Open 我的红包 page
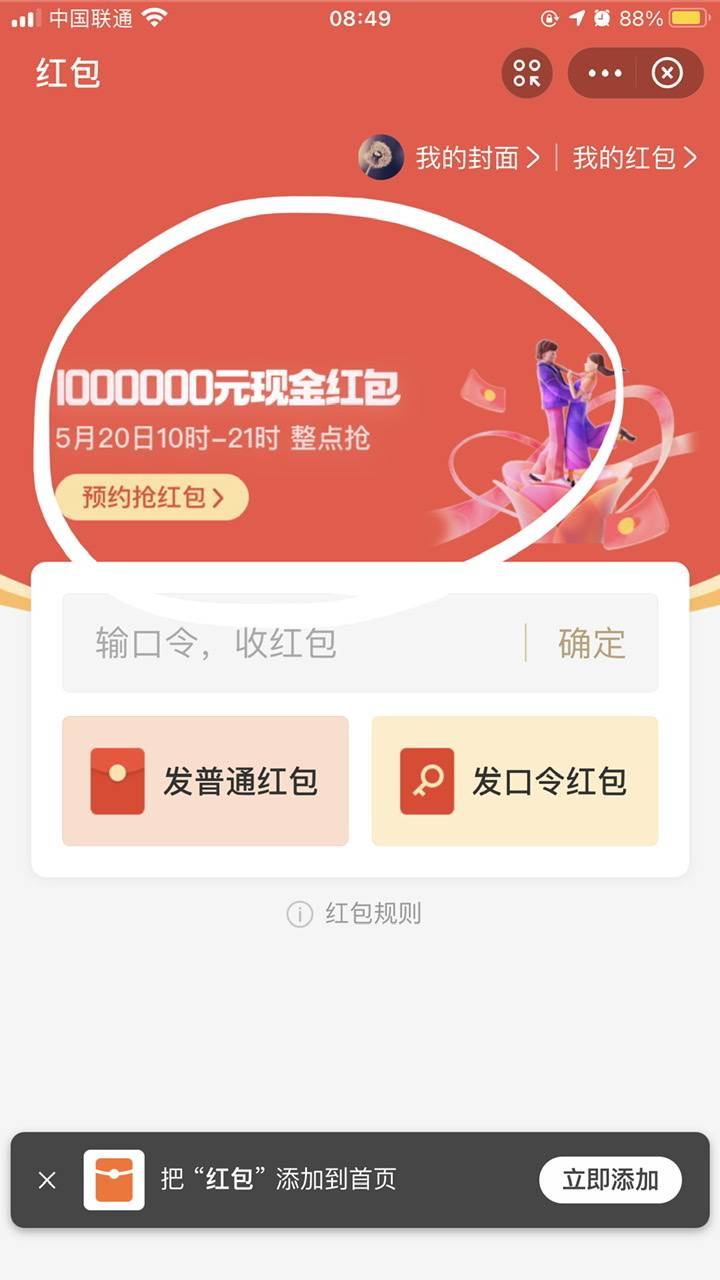Screen dimensions: 720x1280 (634, 158)
